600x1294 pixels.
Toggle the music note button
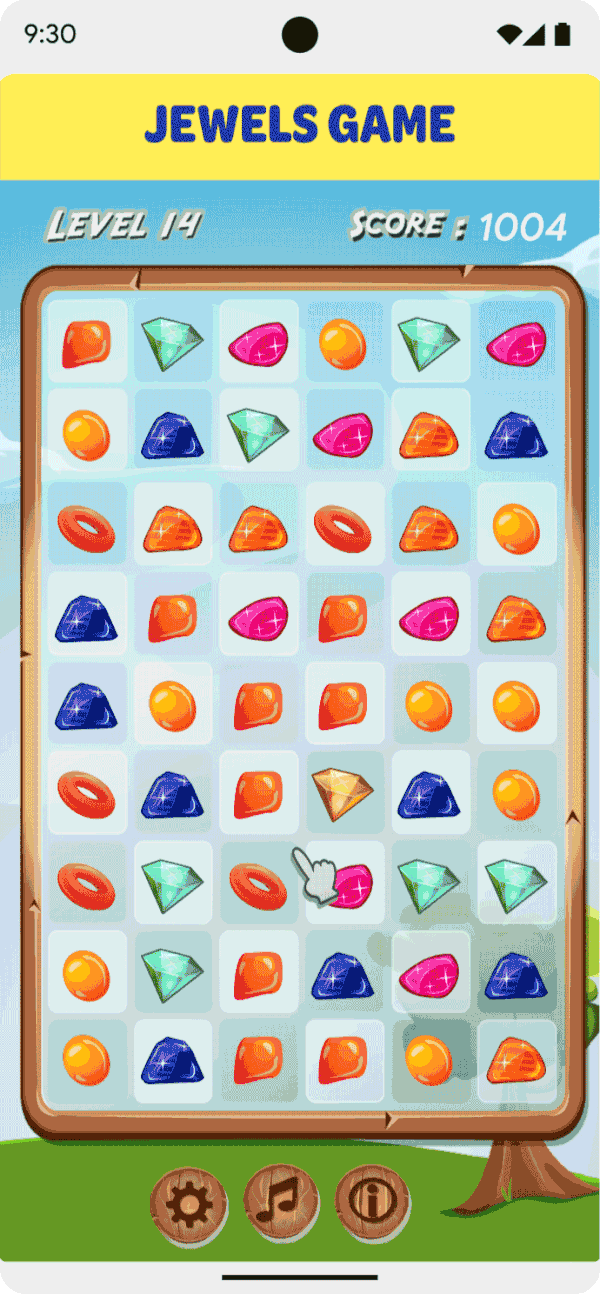pos(279,1201)
